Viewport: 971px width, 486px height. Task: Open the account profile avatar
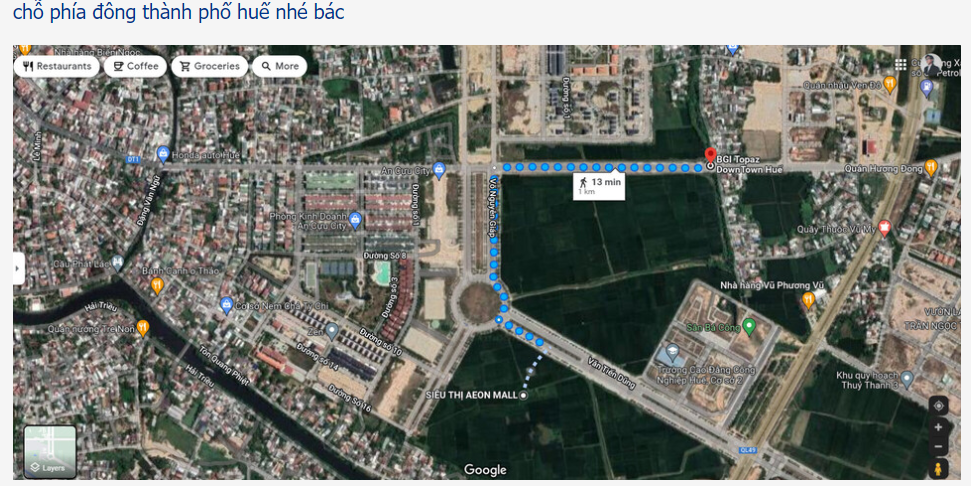pos(932,64)
